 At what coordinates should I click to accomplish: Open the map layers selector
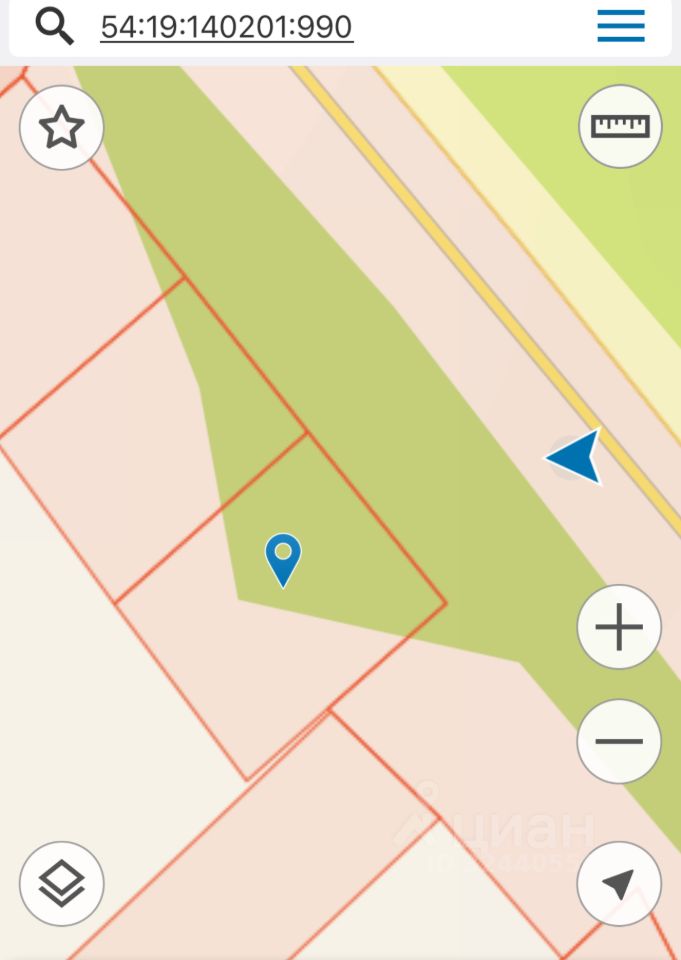pos(62,883)
